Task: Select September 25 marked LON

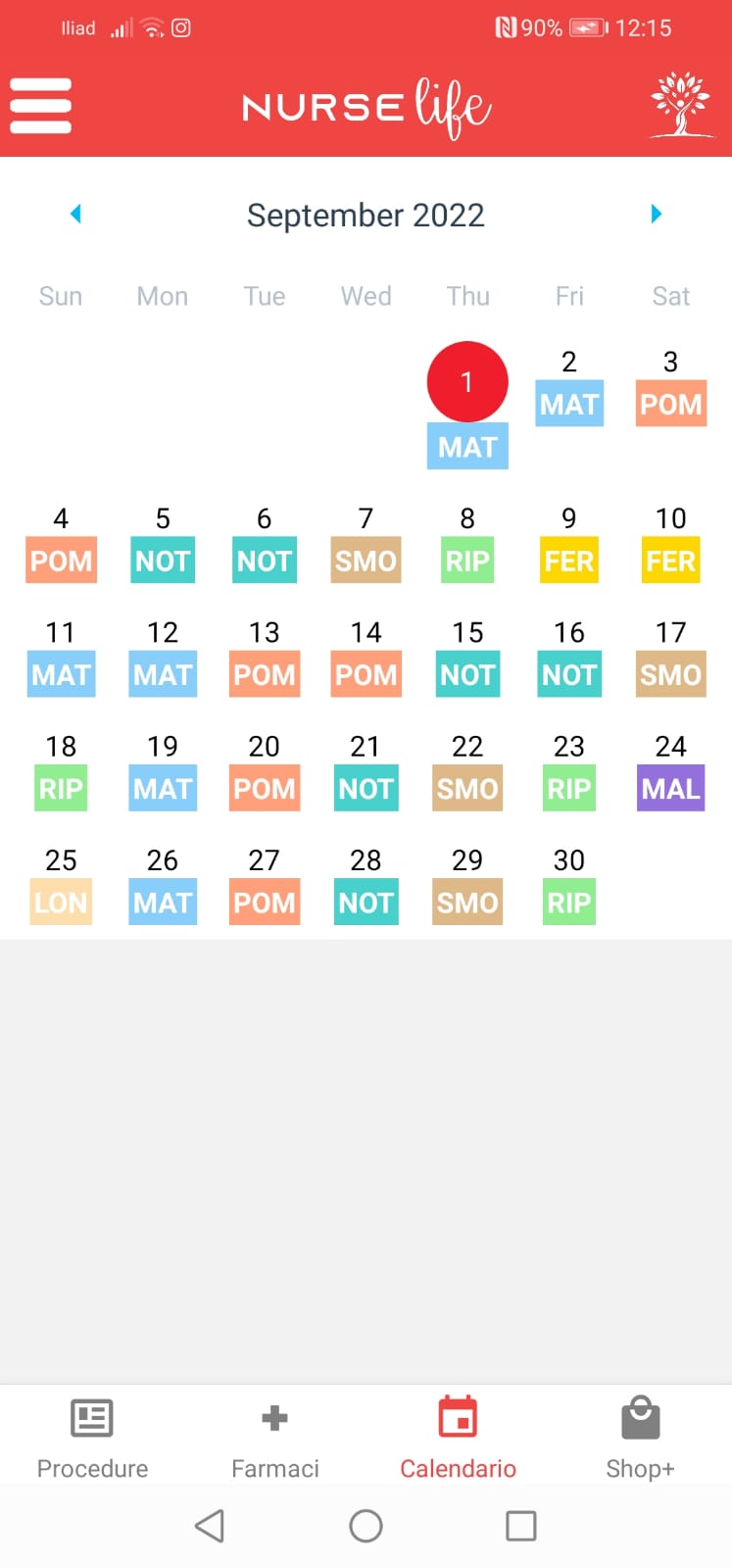Action: tap(61, 885)
